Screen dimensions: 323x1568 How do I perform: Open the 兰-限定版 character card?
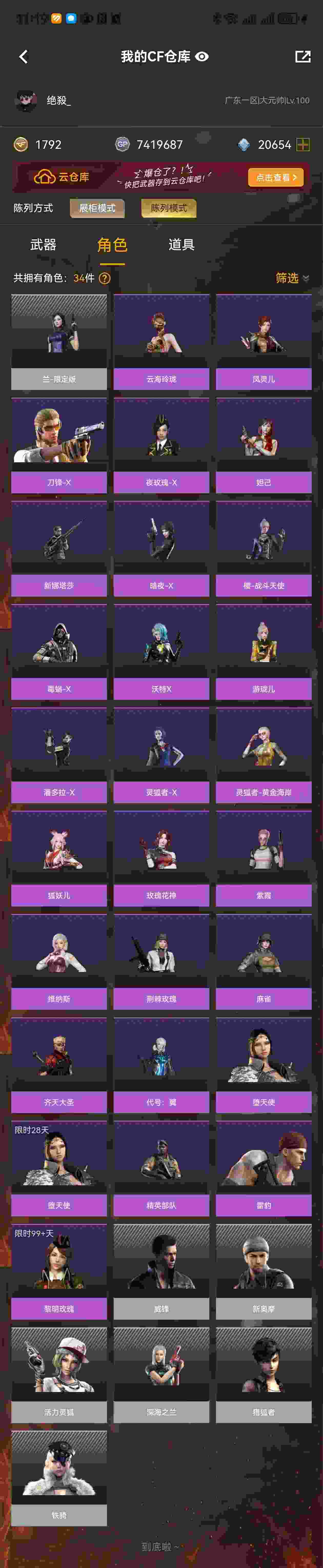pyautogui.click(x=59, y=341)
